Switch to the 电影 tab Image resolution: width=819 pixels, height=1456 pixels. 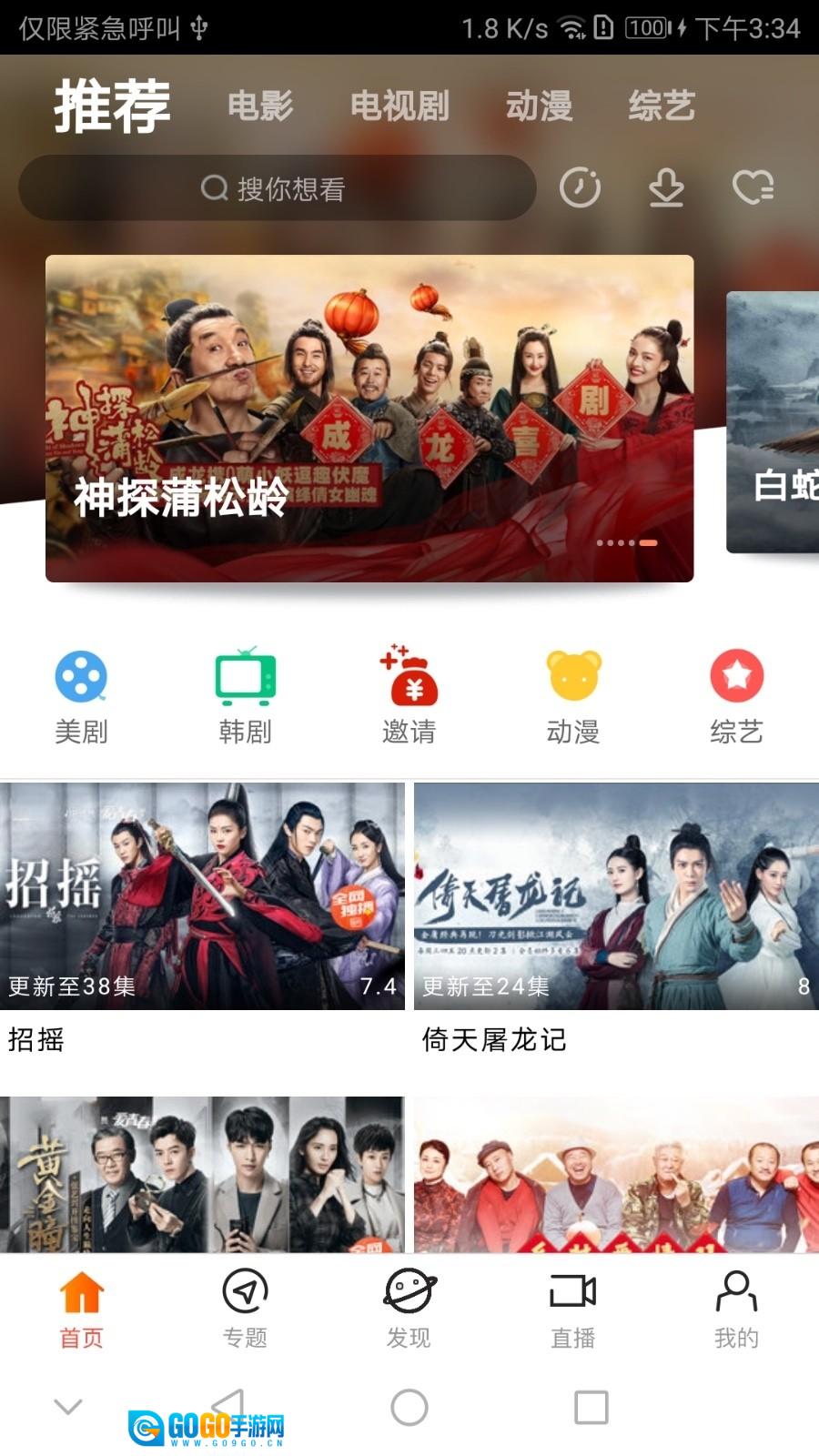coord(260,106)
